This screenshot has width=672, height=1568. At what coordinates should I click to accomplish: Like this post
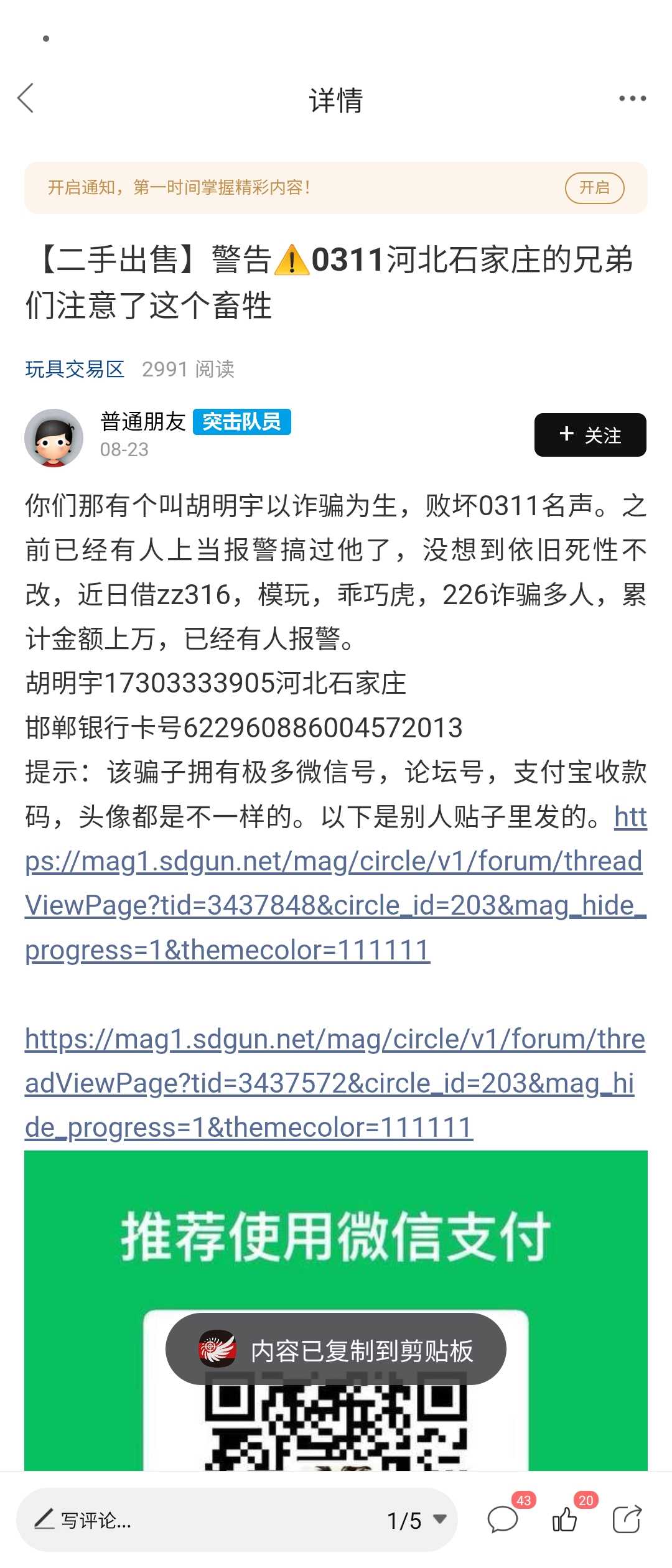pyautogui.click(x=565, y=1519)
